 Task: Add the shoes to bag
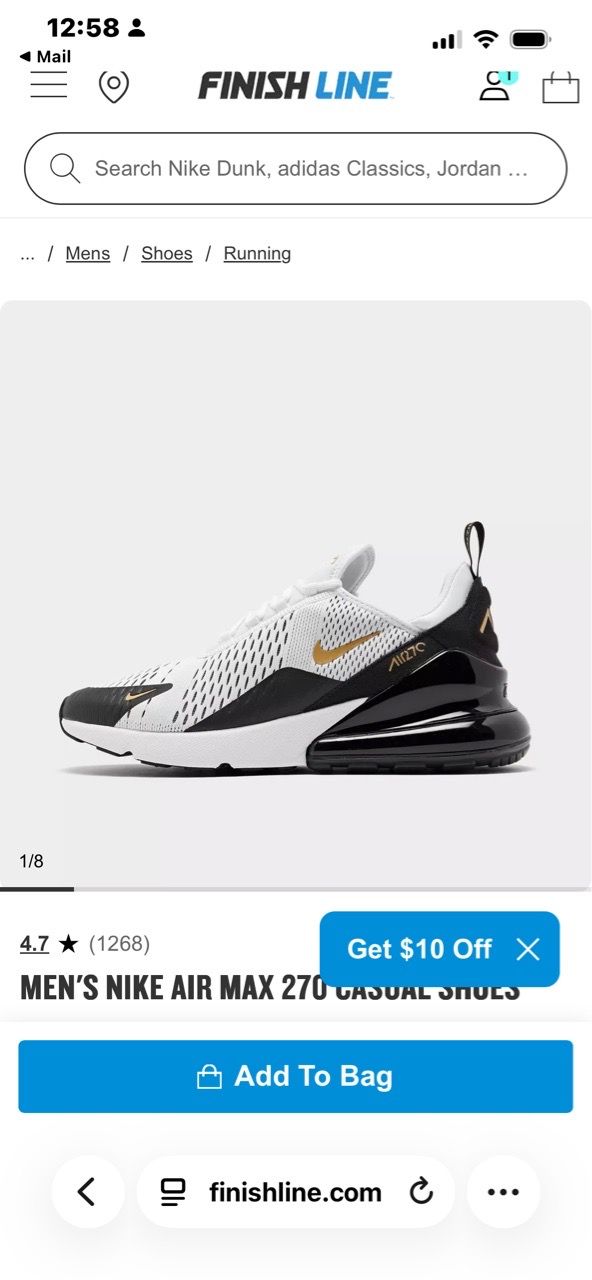(x=296, y=1076)
